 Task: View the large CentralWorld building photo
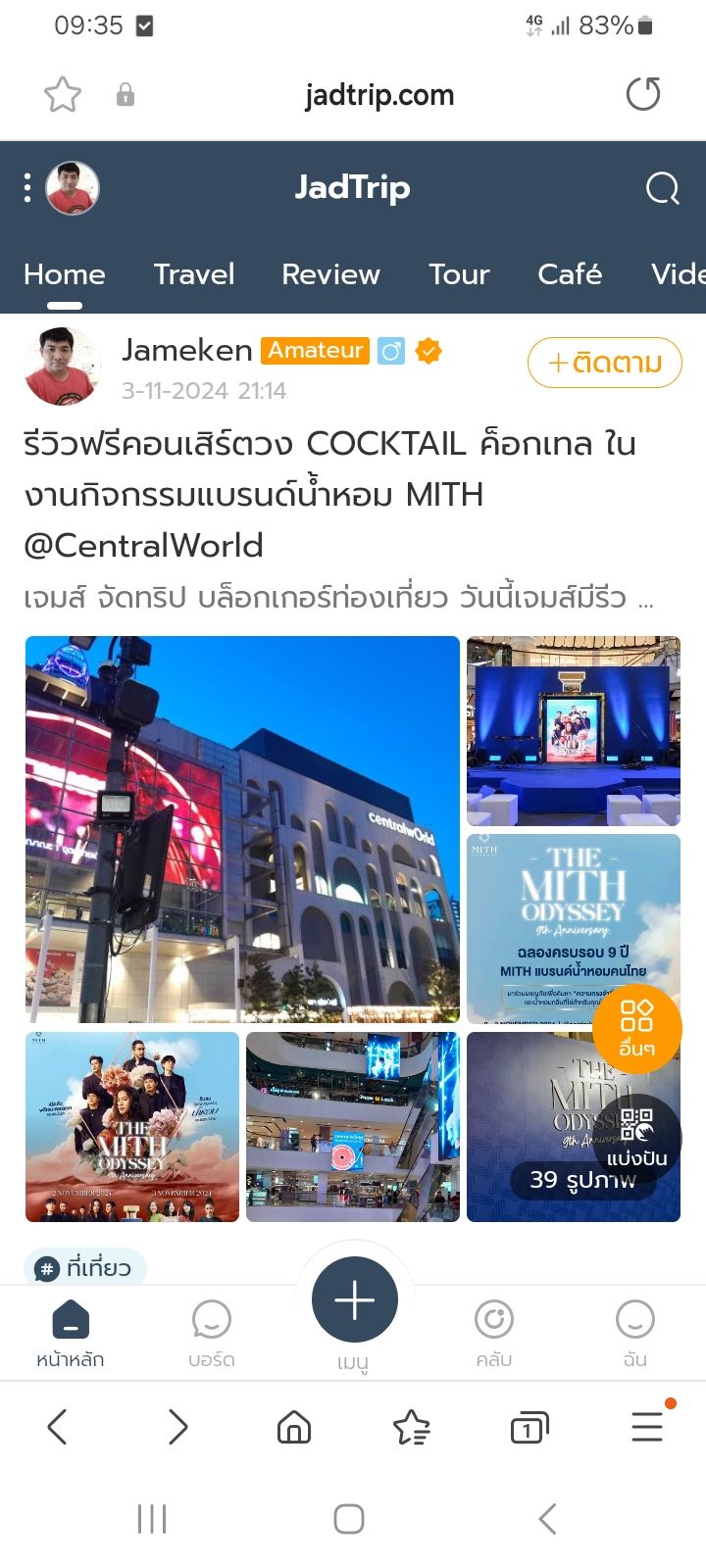pos(242,829)
